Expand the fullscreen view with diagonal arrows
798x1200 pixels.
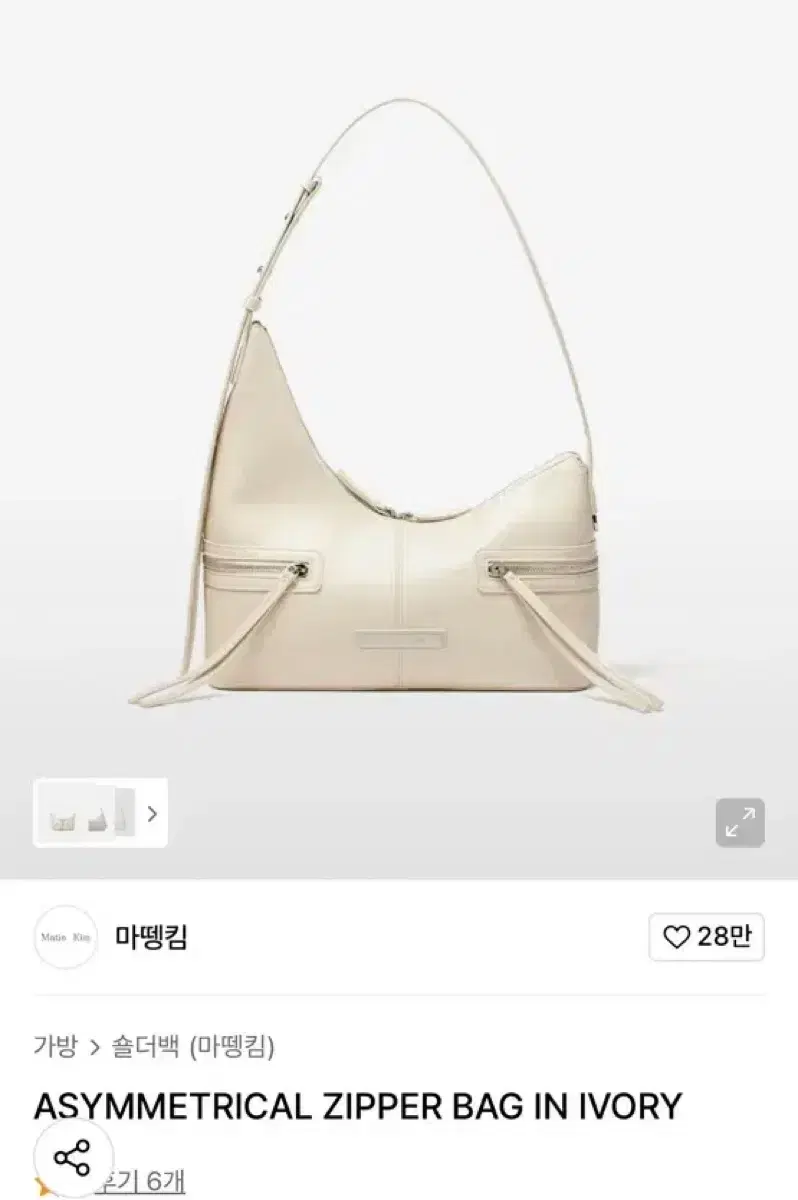tap(740, 822)
